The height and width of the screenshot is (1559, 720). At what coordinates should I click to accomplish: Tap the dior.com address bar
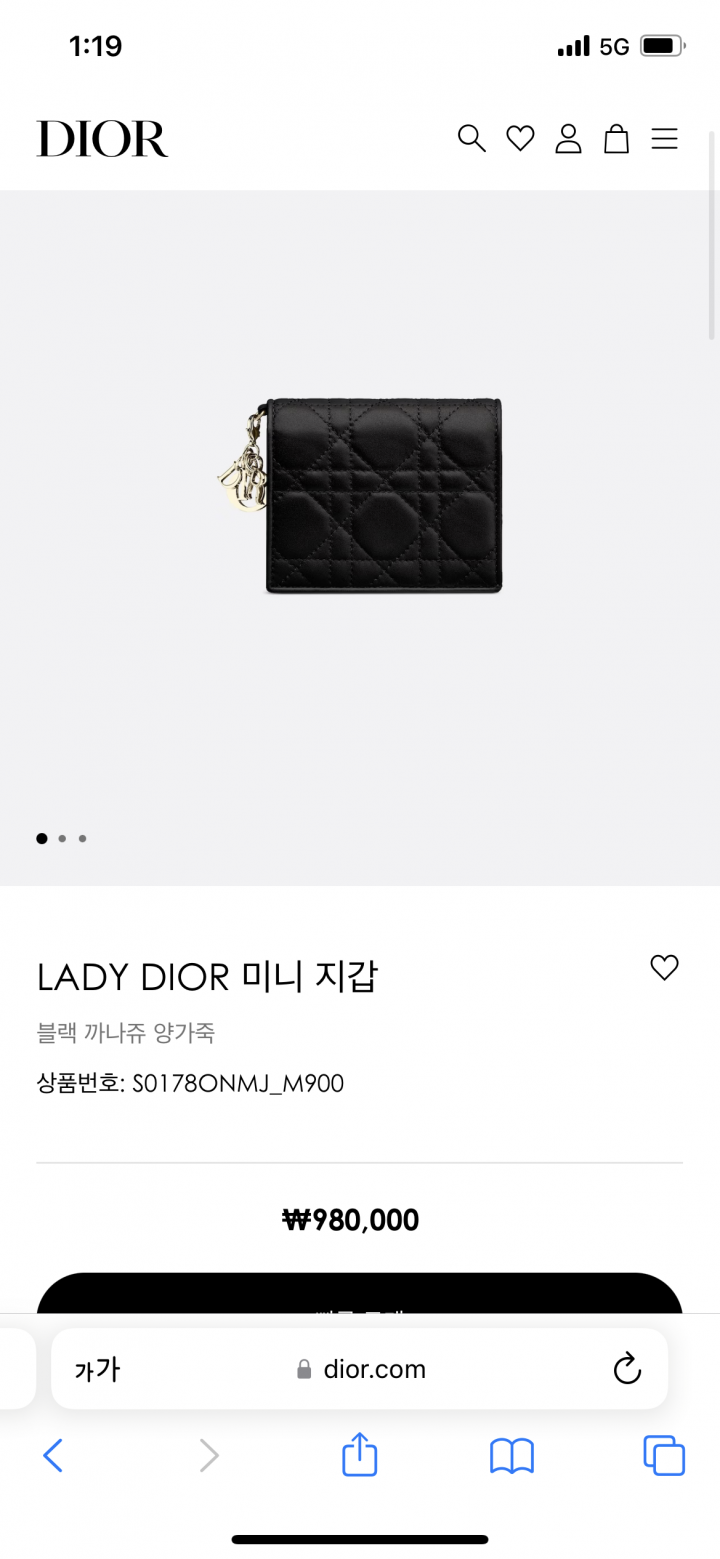tap(360, 1369)
